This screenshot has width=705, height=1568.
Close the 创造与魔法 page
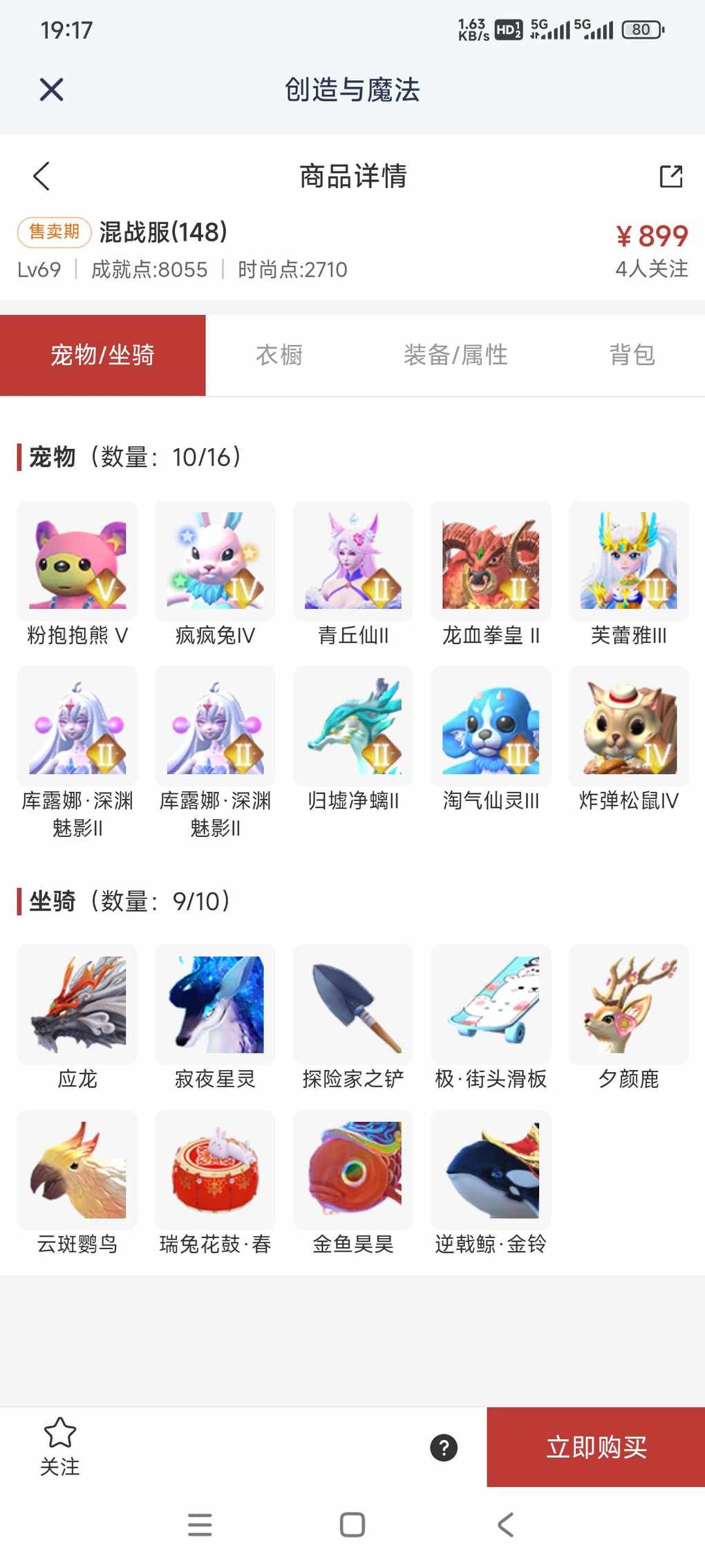pos(51,89)
